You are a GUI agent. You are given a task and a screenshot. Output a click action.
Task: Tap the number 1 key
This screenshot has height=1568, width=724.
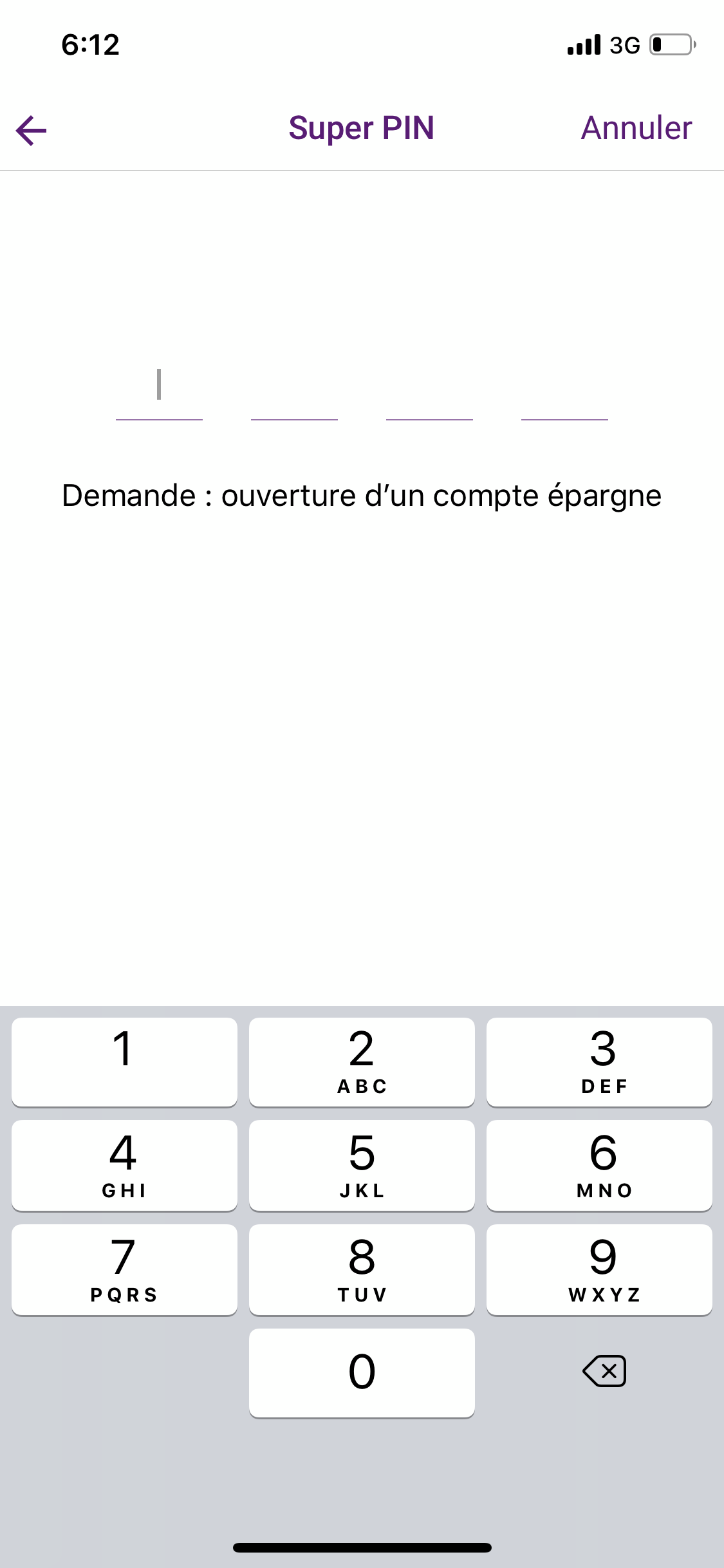coord(124,1063)
